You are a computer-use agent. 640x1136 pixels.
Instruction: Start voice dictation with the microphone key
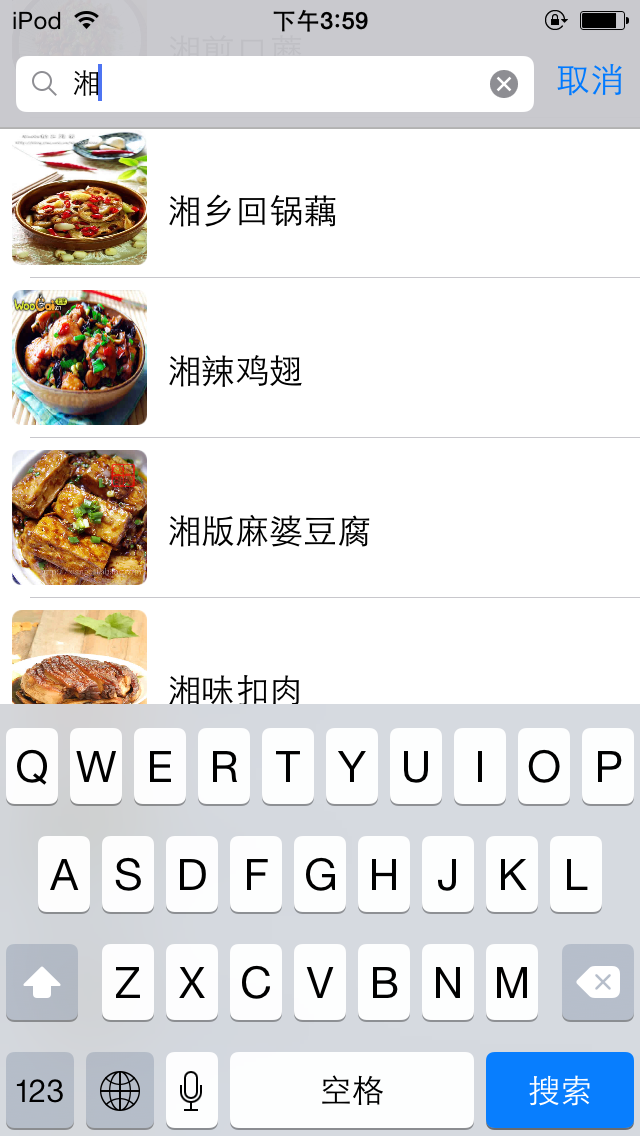coord(192,1090)
